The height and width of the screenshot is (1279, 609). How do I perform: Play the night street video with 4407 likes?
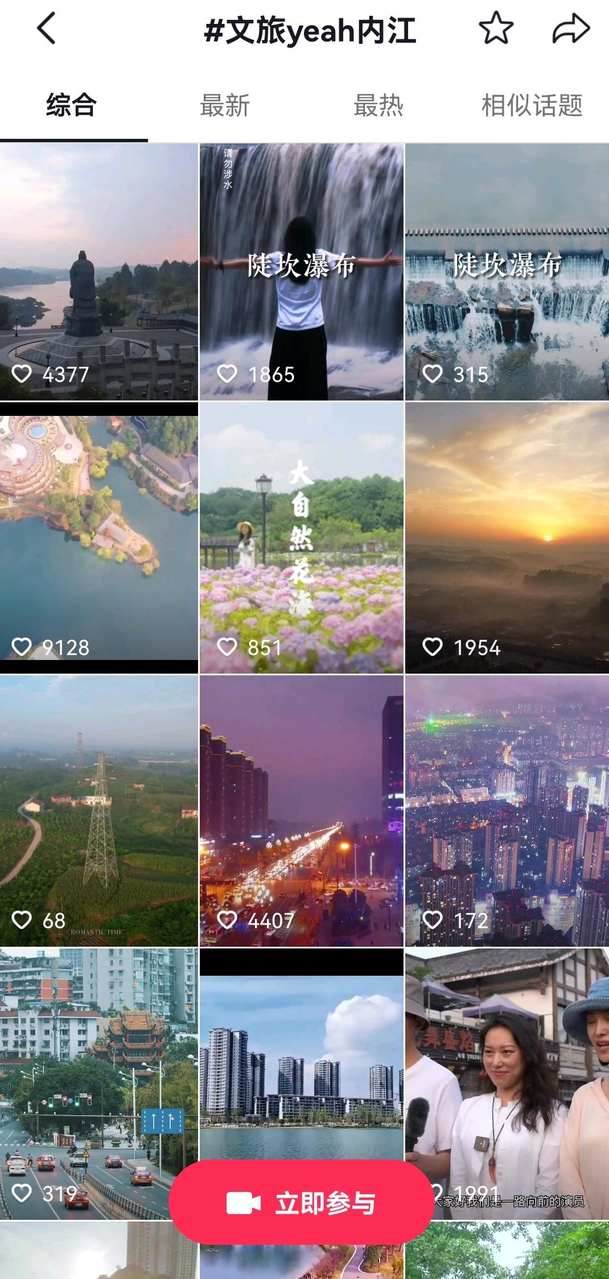pos(301,810)
